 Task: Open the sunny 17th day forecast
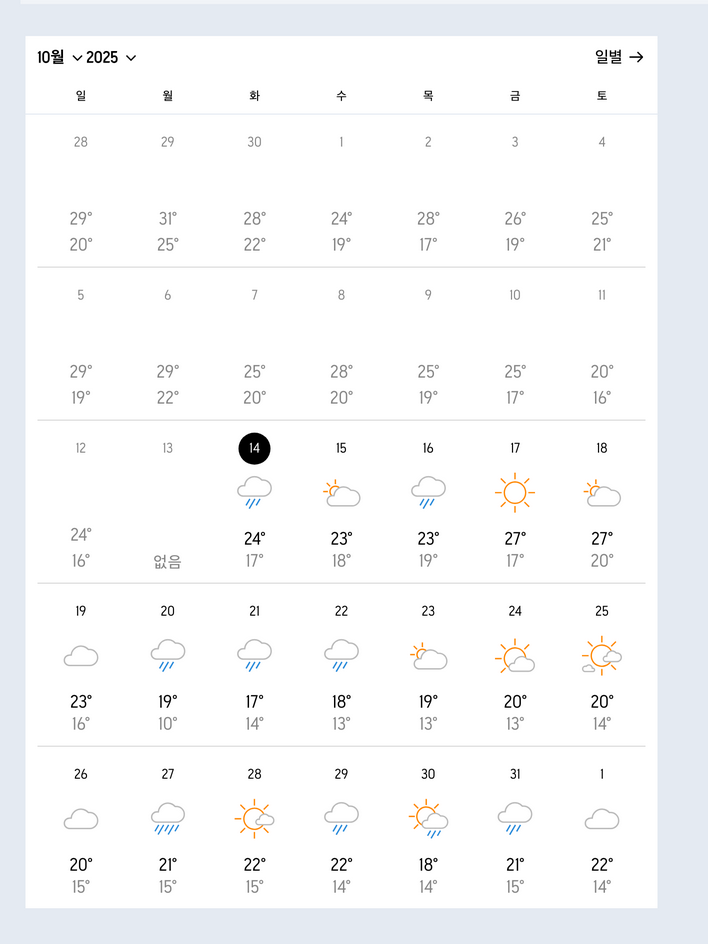pyautogui.click(x=515, y=500)
